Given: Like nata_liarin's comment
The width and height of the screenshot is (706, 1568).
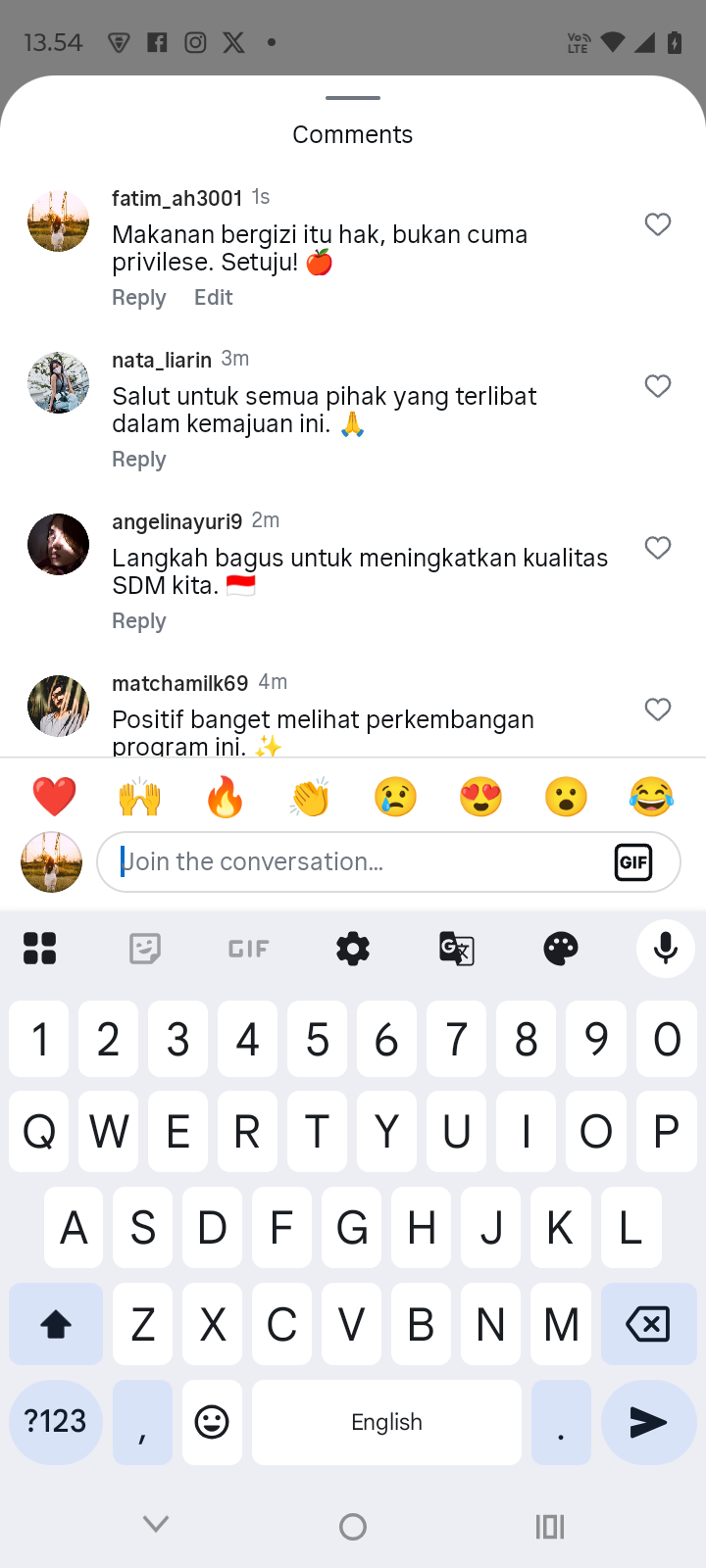Looking at the screenshot, I should [658, 386].
